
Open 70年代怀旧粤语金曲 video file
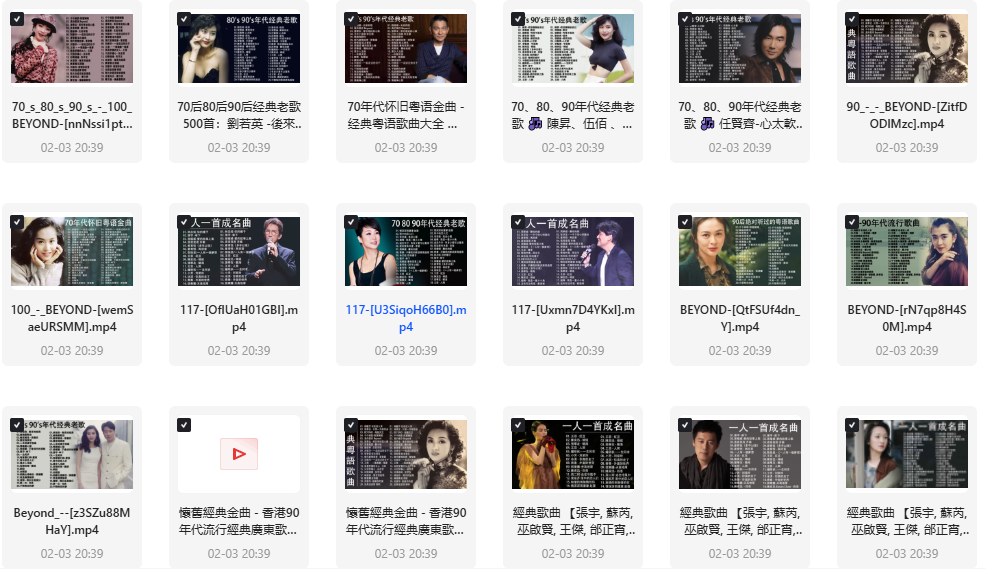click(406, 48)
